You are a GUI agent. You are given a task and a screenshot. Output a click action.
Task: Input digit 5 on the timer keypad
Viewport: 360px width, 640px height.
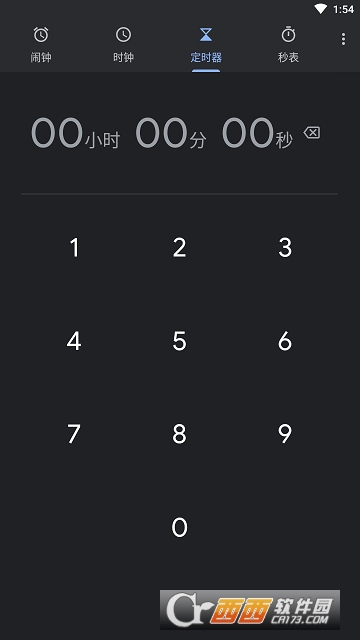tap(180, 341)
